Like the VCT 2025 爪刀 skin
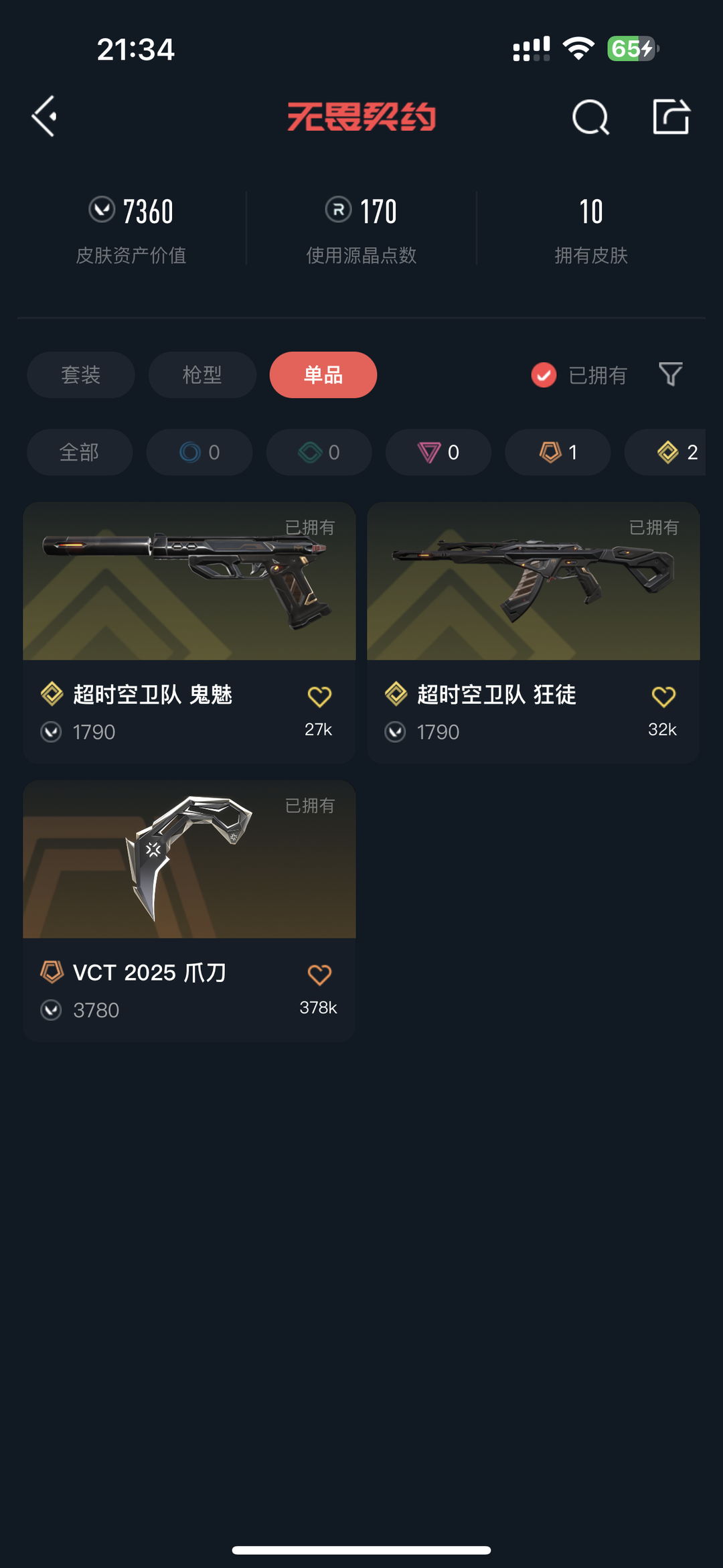This screenshot has height=1568, width=723. pos(319,975)
